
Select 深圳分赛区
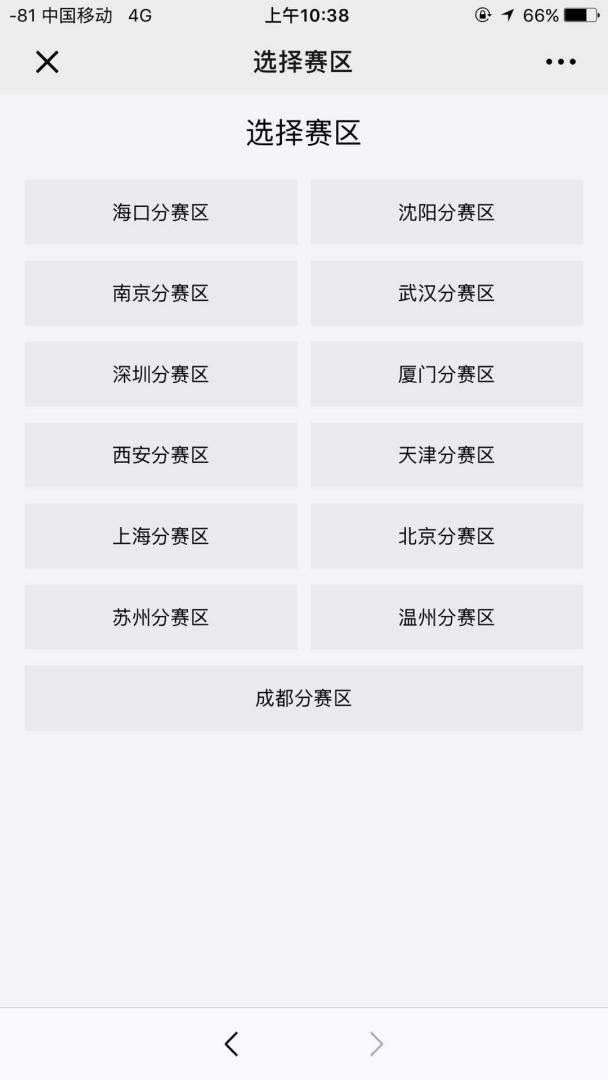[x=161, y=374]
